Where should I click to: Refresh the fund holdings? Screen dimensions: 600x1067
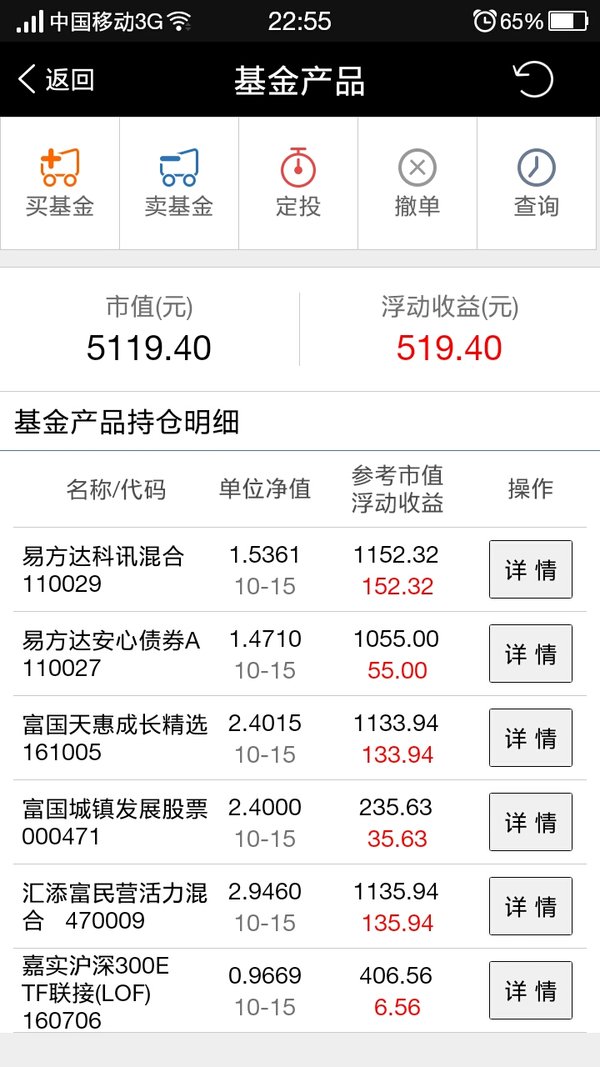(x=533, y=80)
